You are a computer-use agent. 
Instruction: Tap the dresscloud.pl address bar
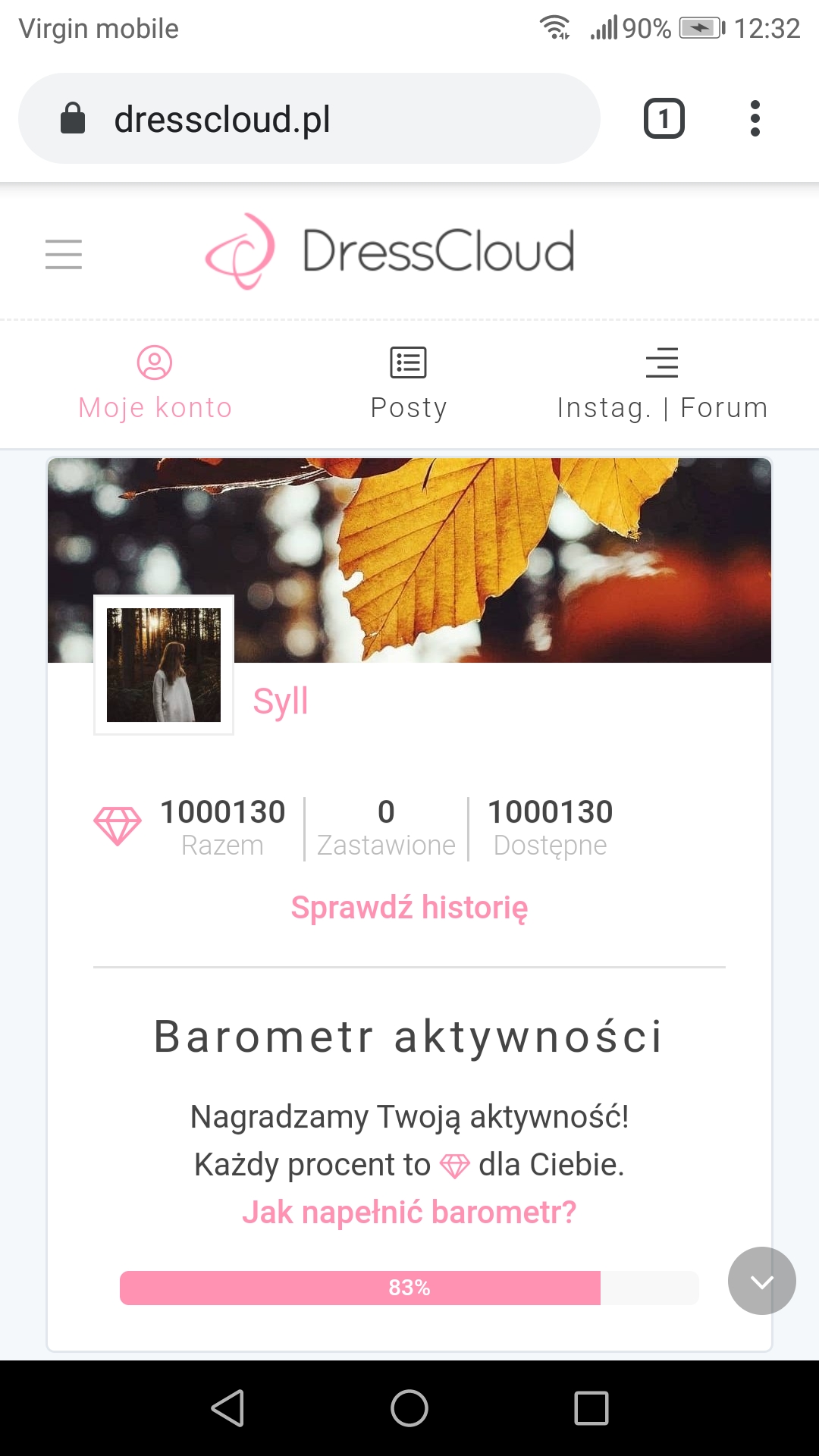[x=303, y=118]
